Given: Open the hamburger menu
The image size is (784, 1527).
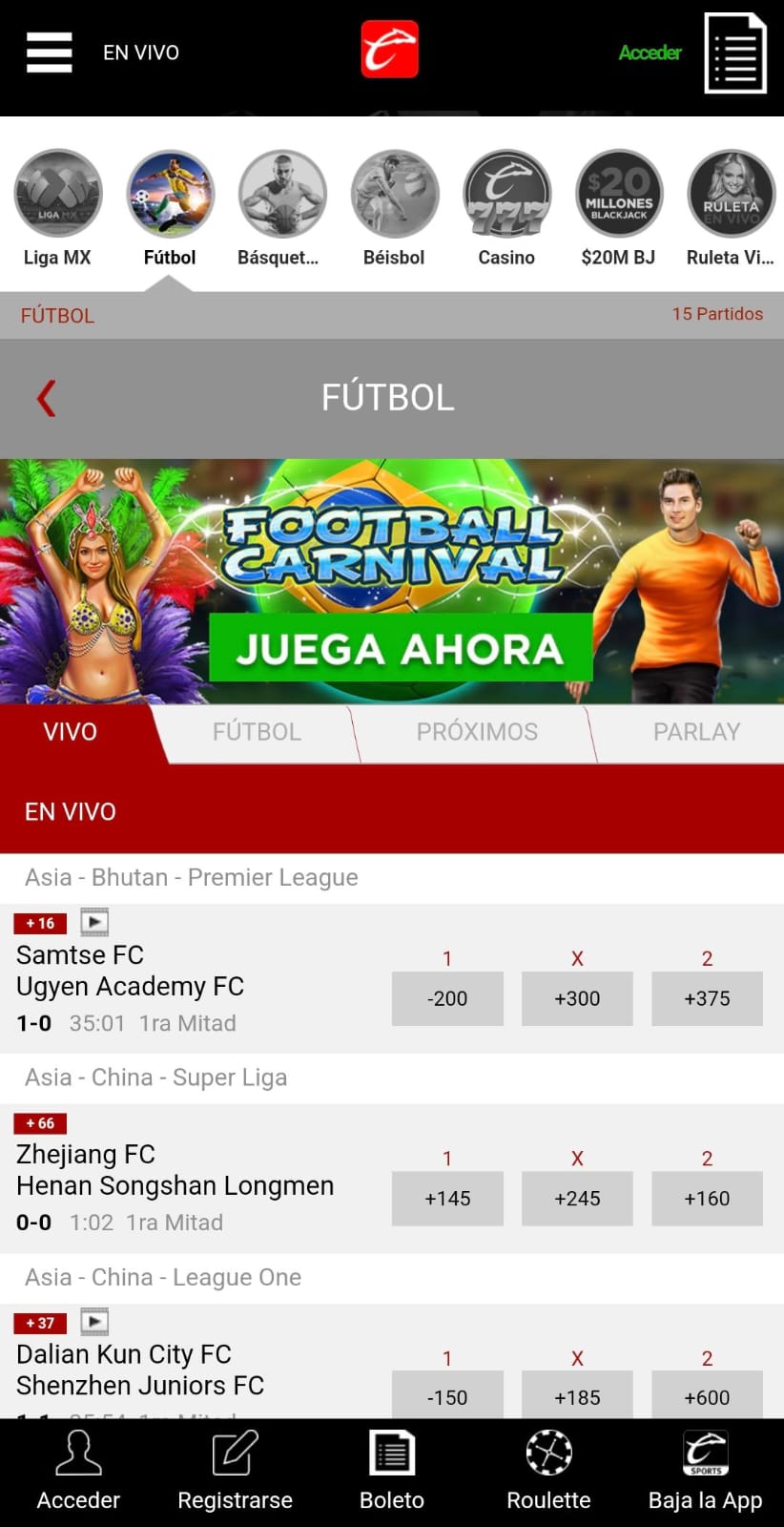Looking at the screenshot, I should (49, 52).
